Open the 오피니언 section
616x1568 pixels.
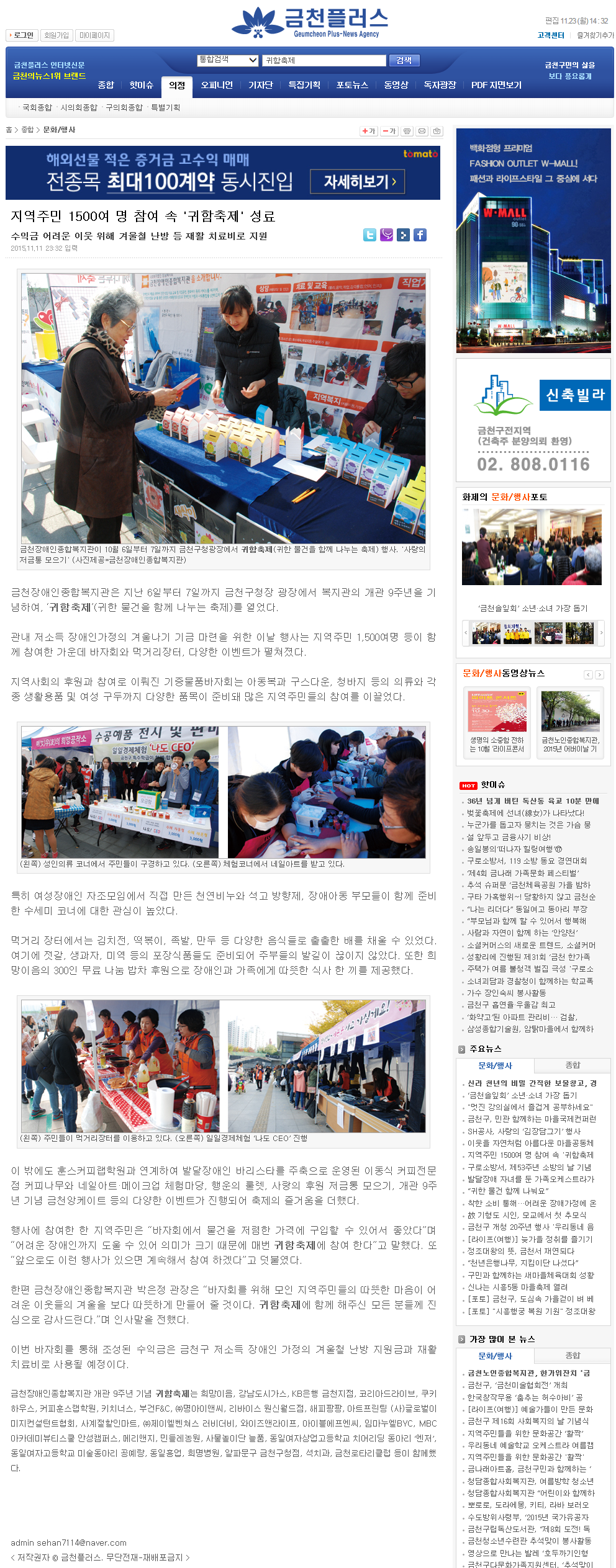(217, 85)
